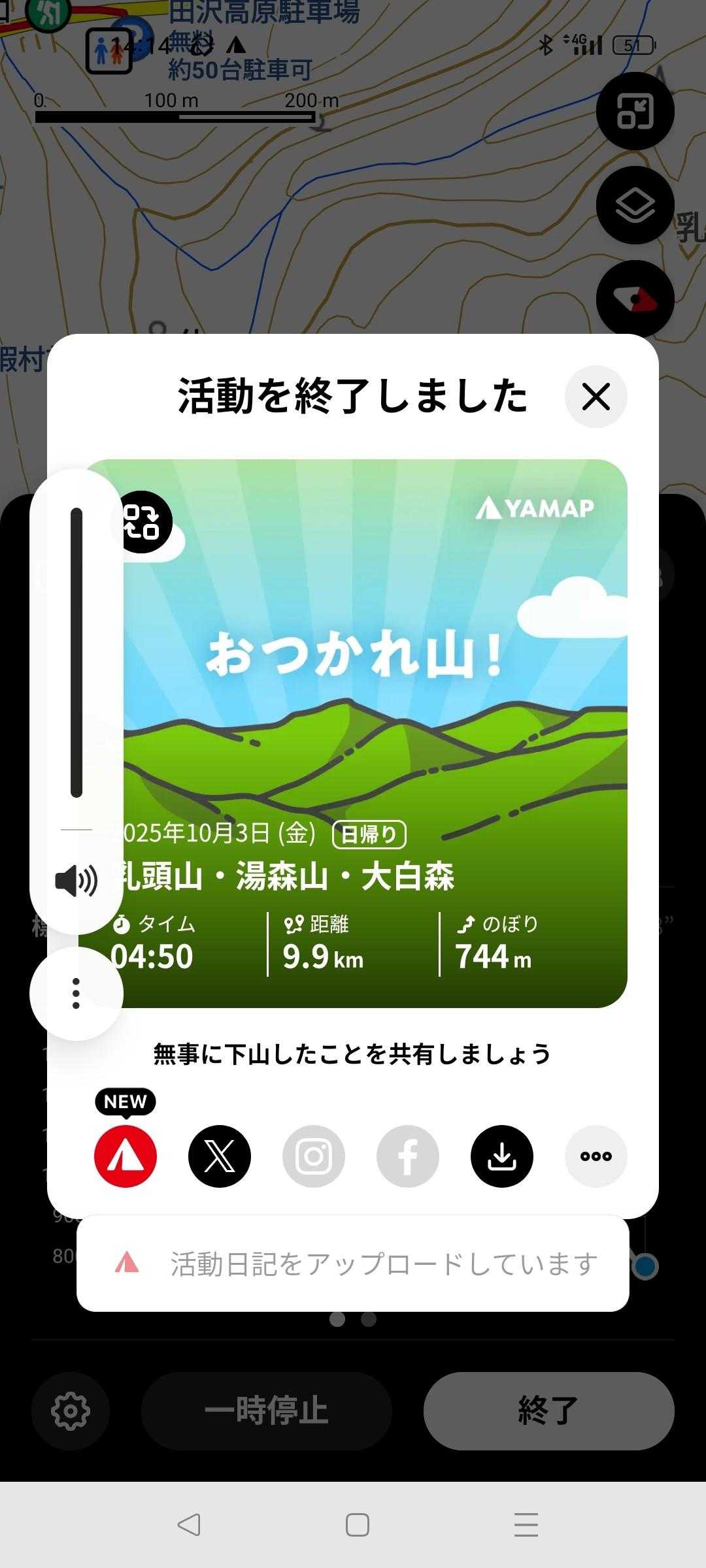Image resolution: width=706 pixels, height=1568 pixels.
Task: Open the recent apps system button
Action: point(526,1525)
